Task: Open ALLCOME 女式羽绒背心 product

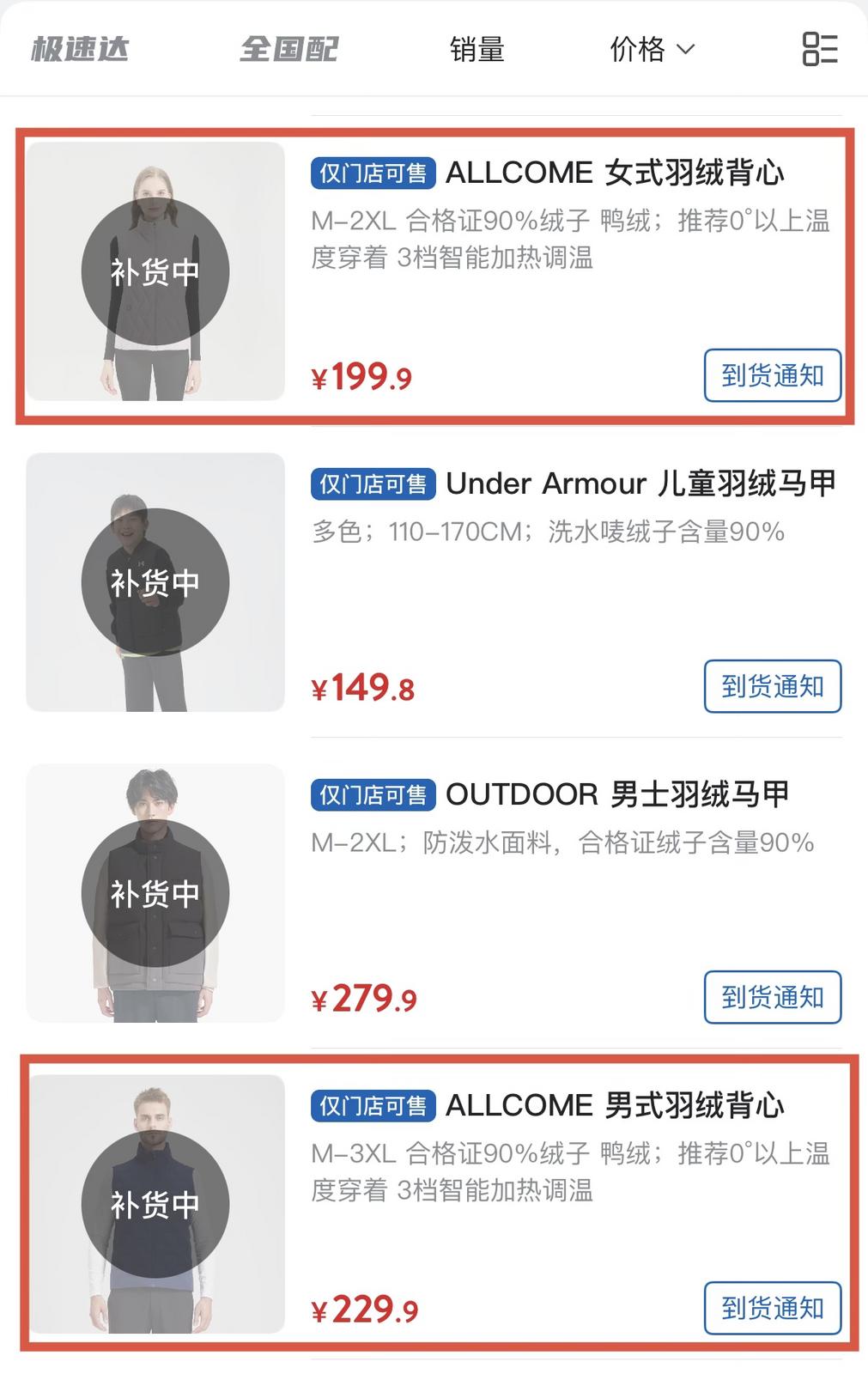Action: point(614,173)
